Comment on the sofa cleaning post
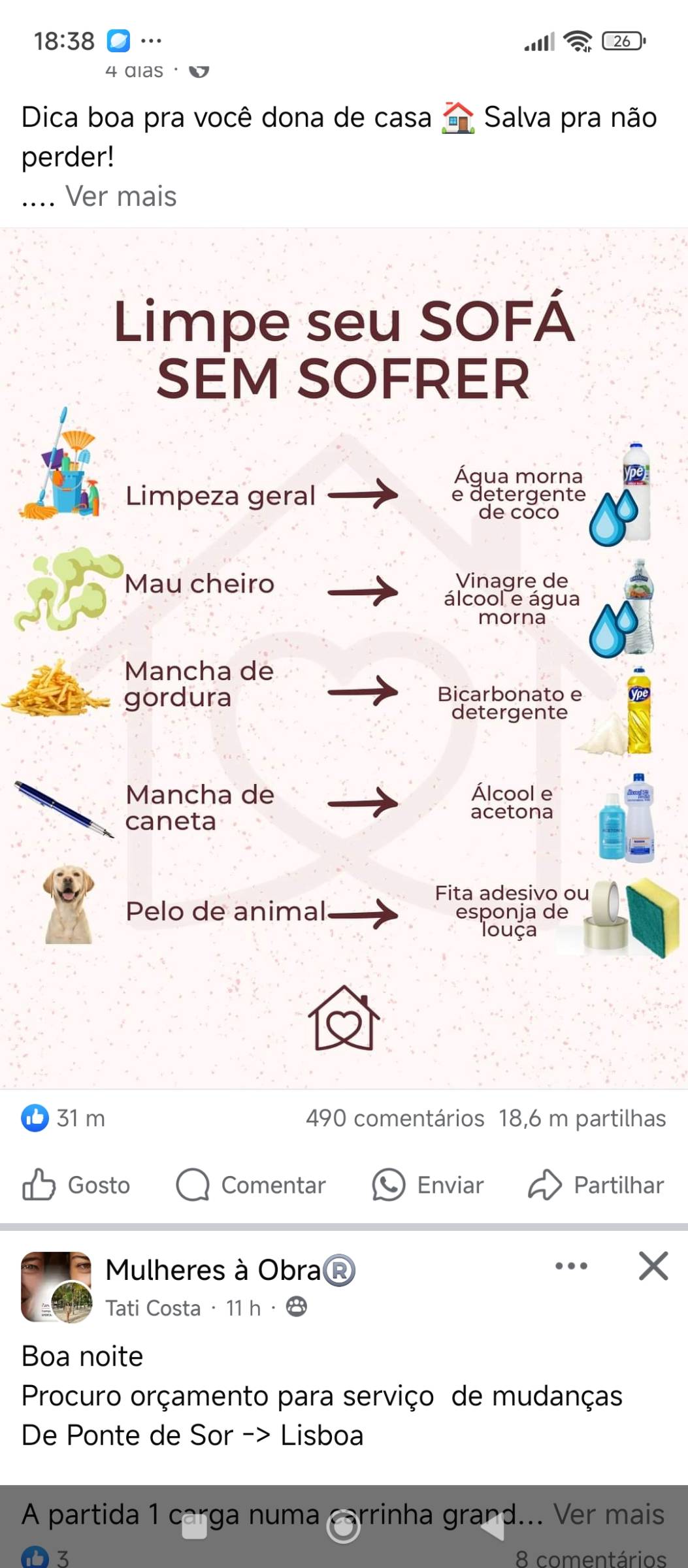The image size is (688, 1568). [251, 1184]
